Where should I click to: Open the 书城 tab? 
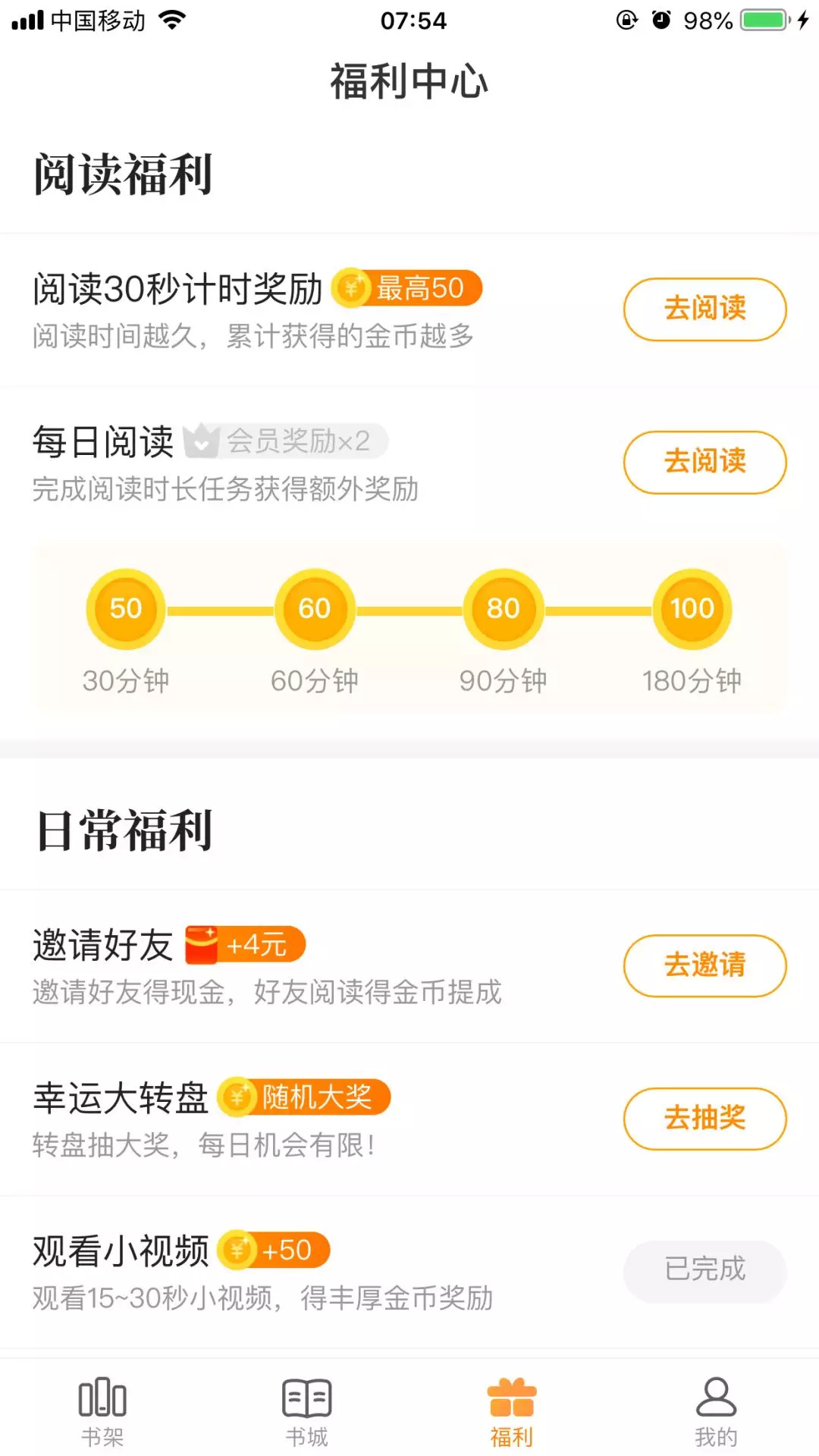pyautogui.click(x=307, y=1412)
